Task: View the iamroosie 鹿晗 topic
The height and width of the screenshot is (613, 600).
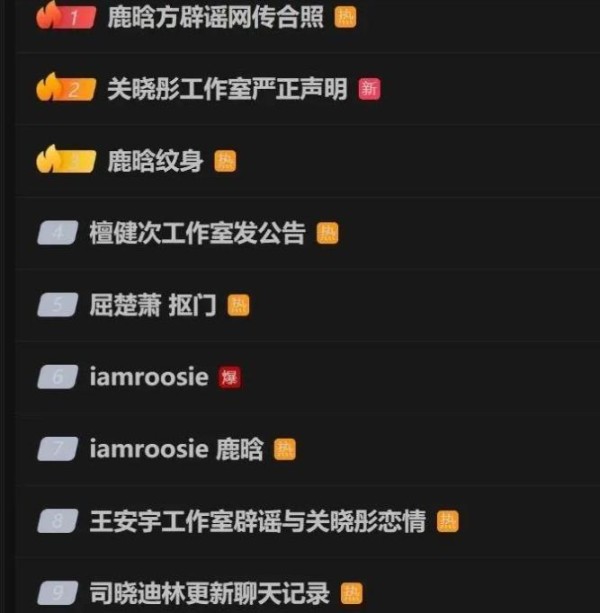Action: point(176,449)
